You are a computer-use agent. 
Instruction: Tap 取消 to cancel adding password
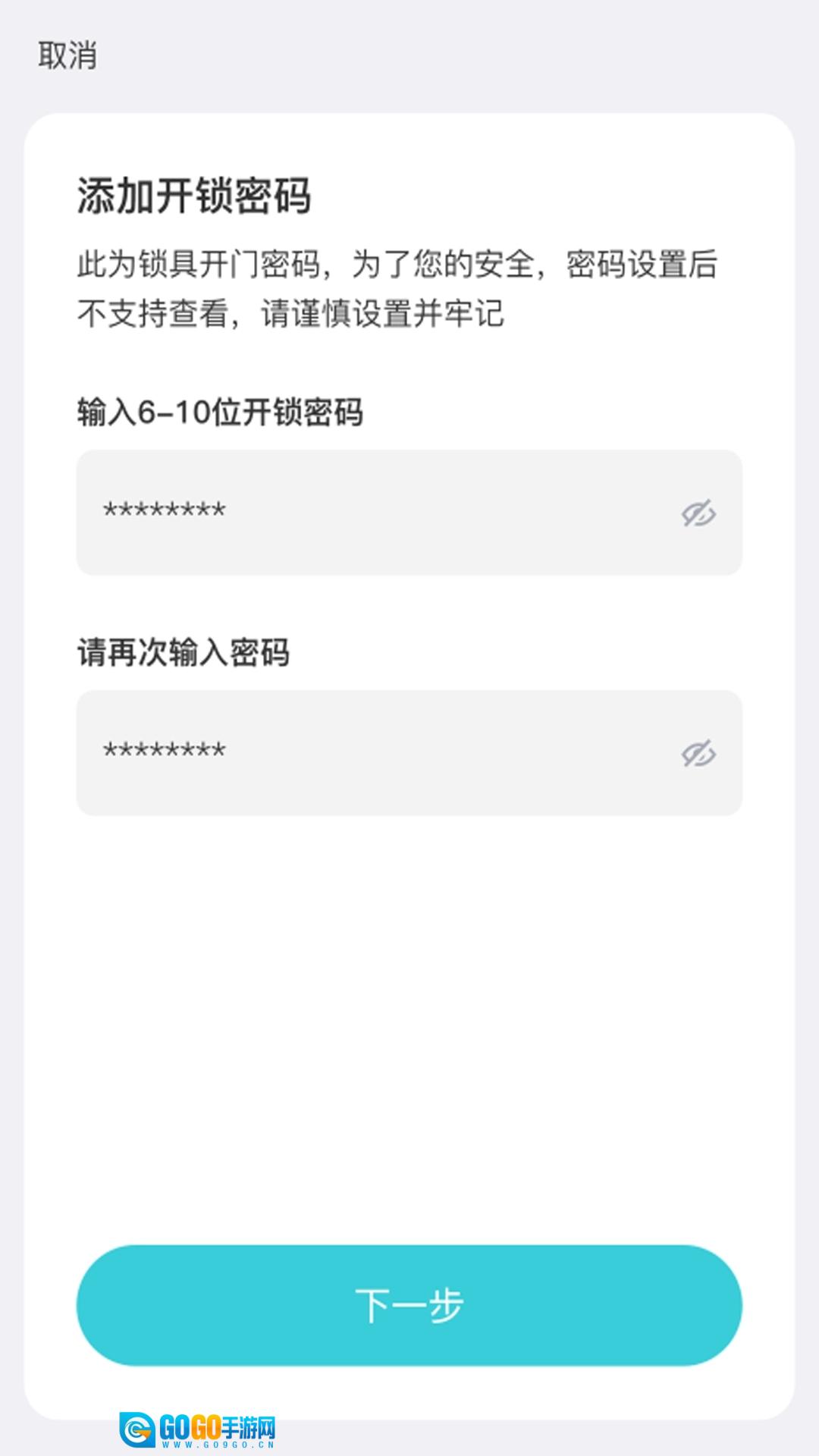click(x=67, y=56)
